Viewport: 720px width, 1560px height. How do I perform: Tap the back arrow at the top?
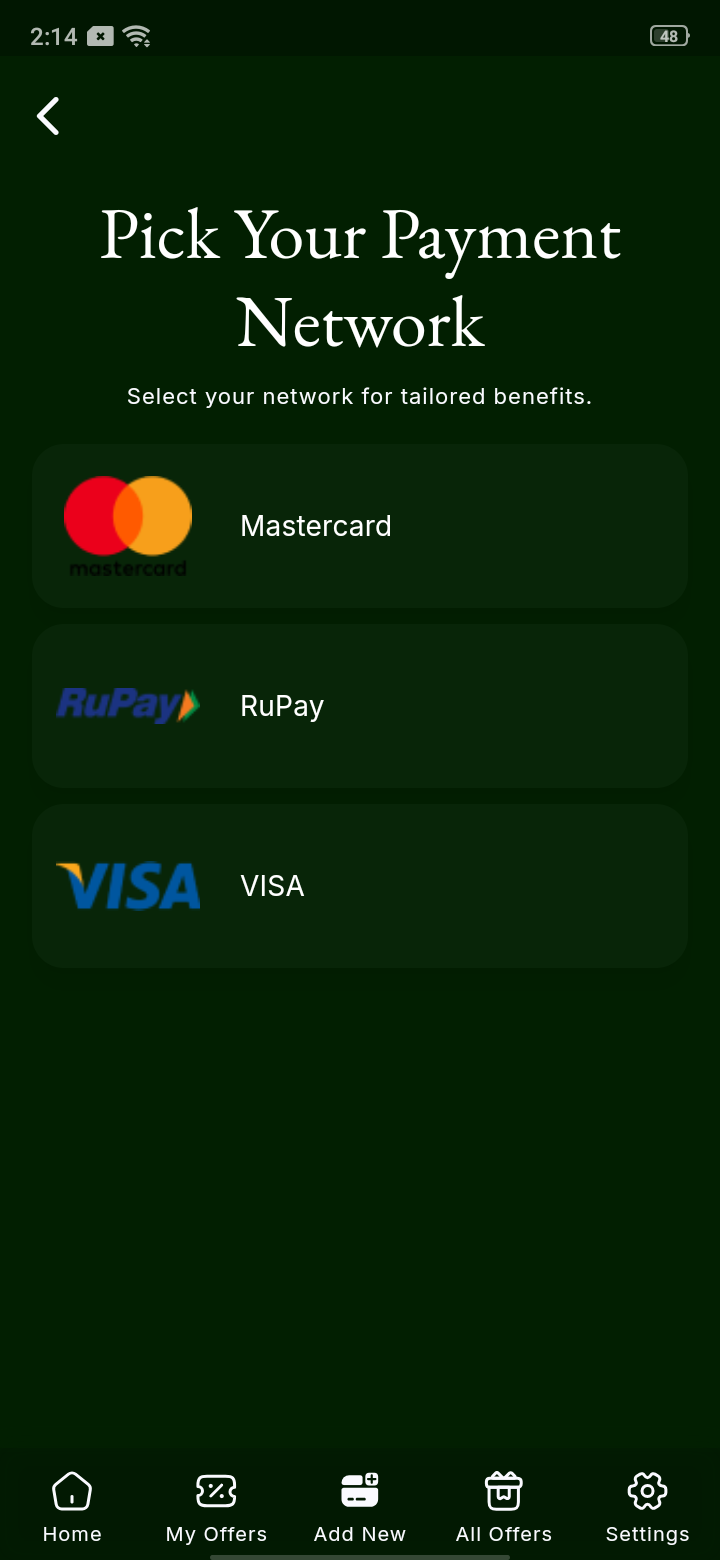[48, 116]
